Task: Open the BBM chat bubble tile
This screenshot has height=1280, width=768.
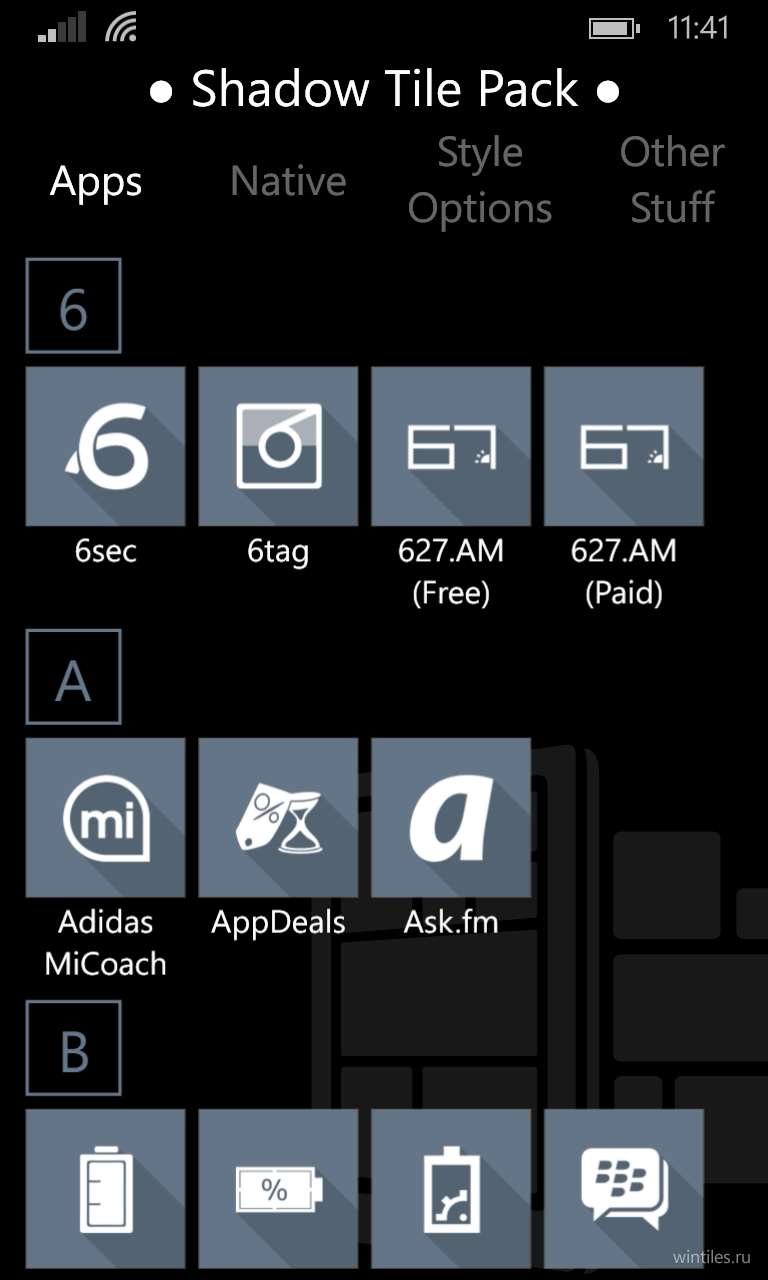Action: pyautogui.click(x=624, y=1188)
